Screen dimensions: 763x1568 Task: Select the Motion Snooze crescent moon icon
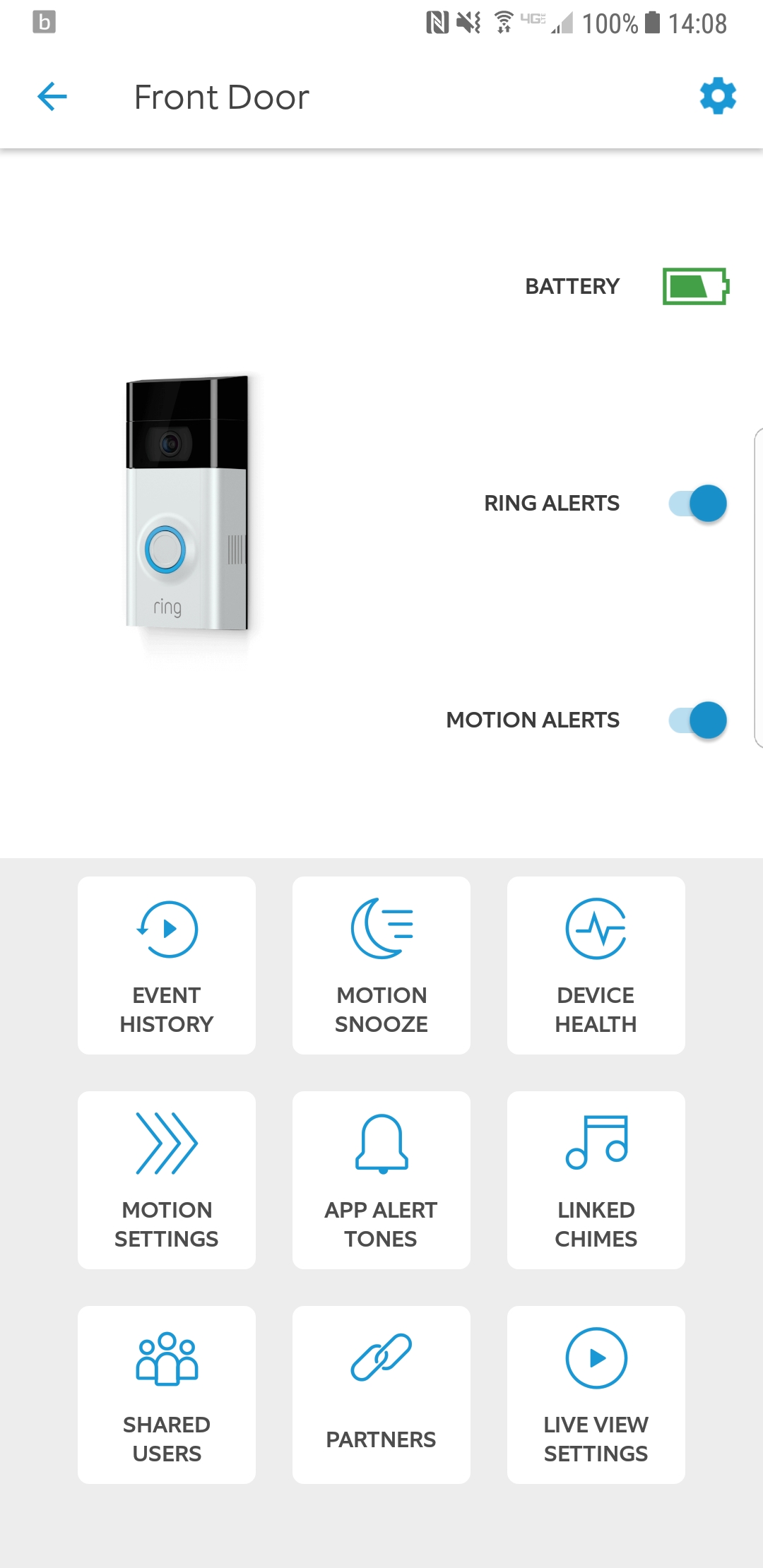click(381, 929)
